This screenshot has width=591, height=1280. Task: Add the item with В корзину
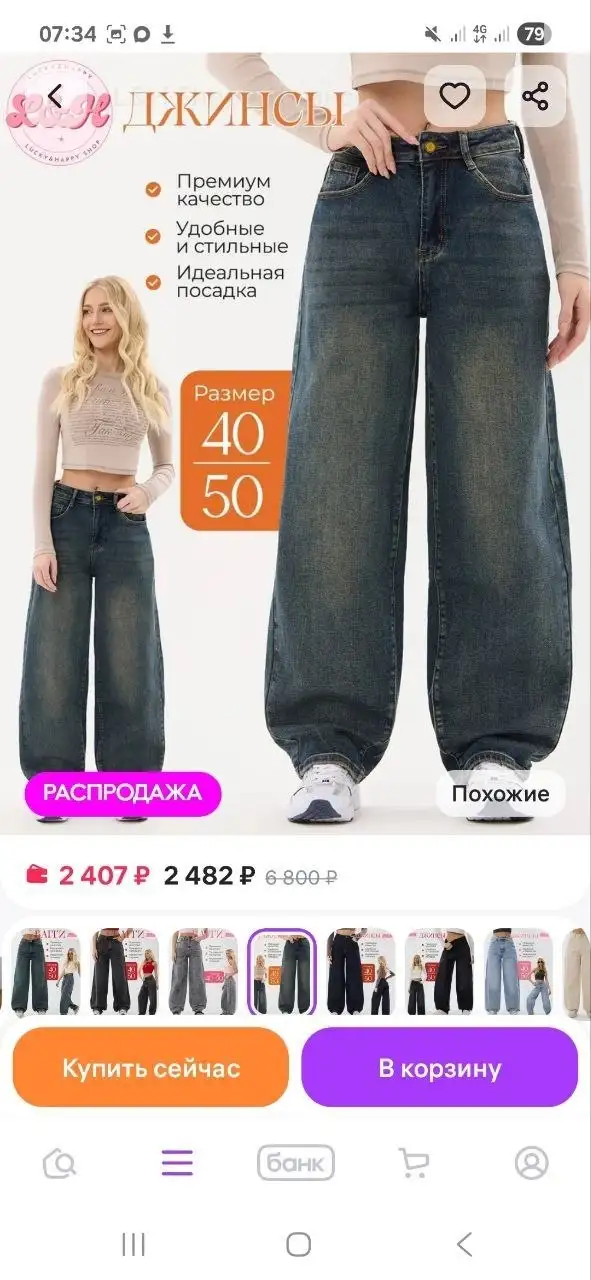tap(440, 1067)
